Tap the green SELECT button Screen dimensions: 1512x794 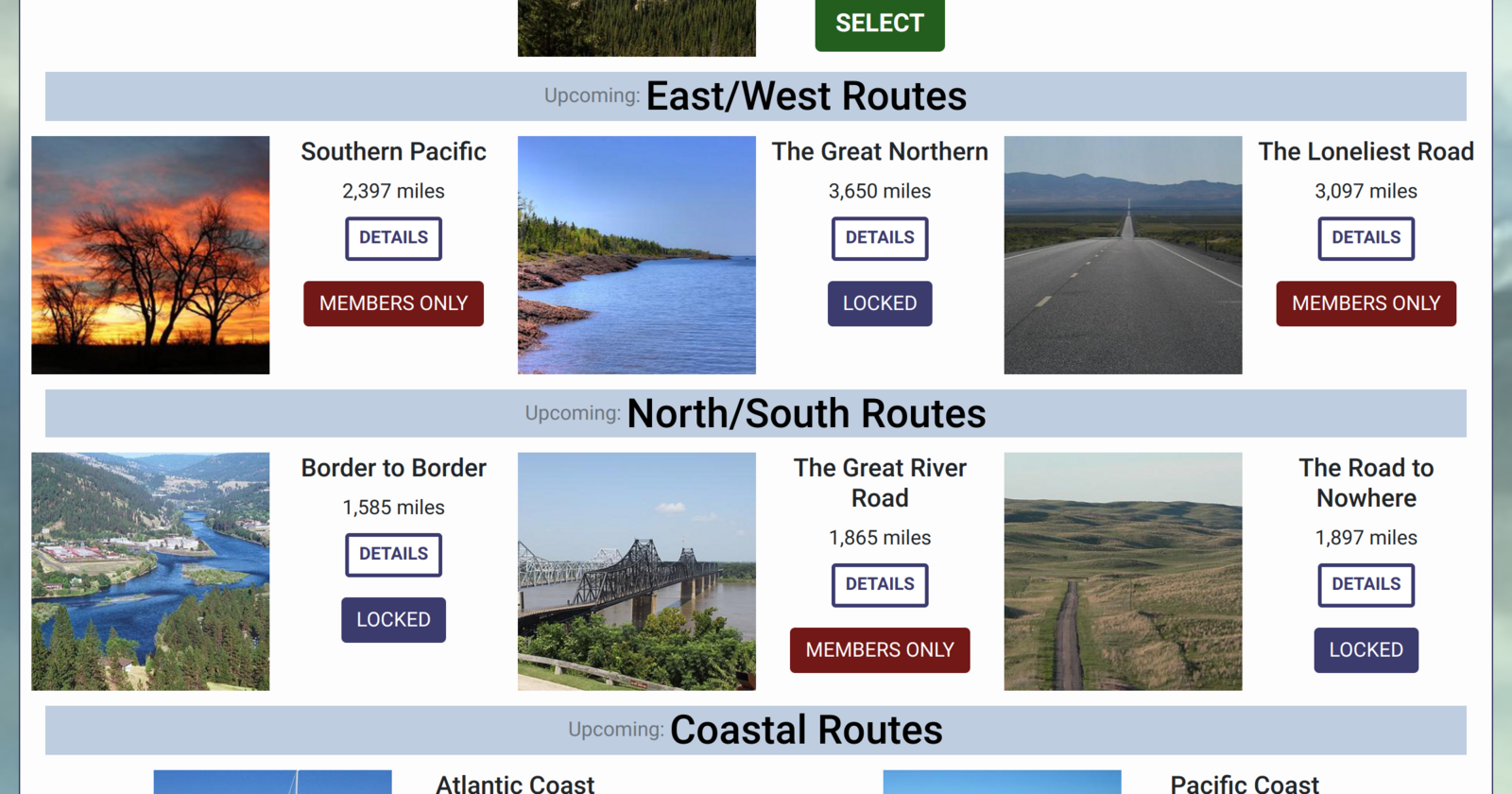point(879,24)
